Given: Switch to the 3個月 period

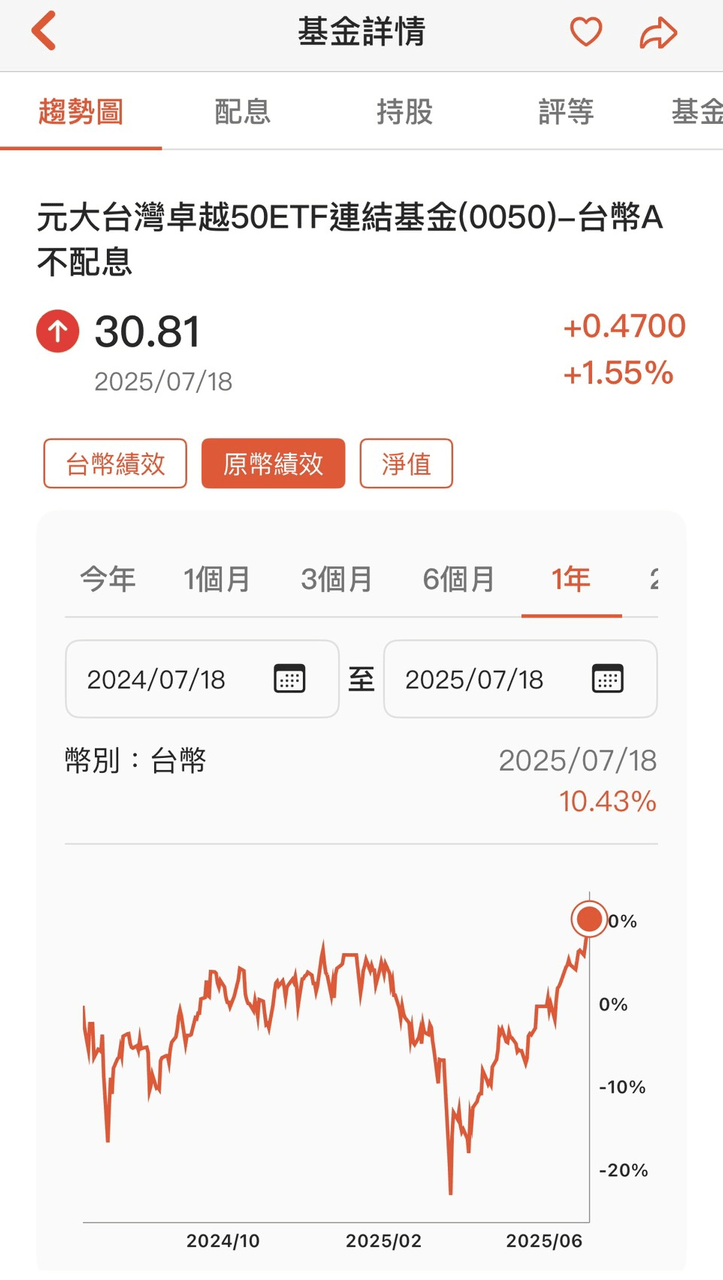Looking at the screenshot, I should tap(337, 578).
